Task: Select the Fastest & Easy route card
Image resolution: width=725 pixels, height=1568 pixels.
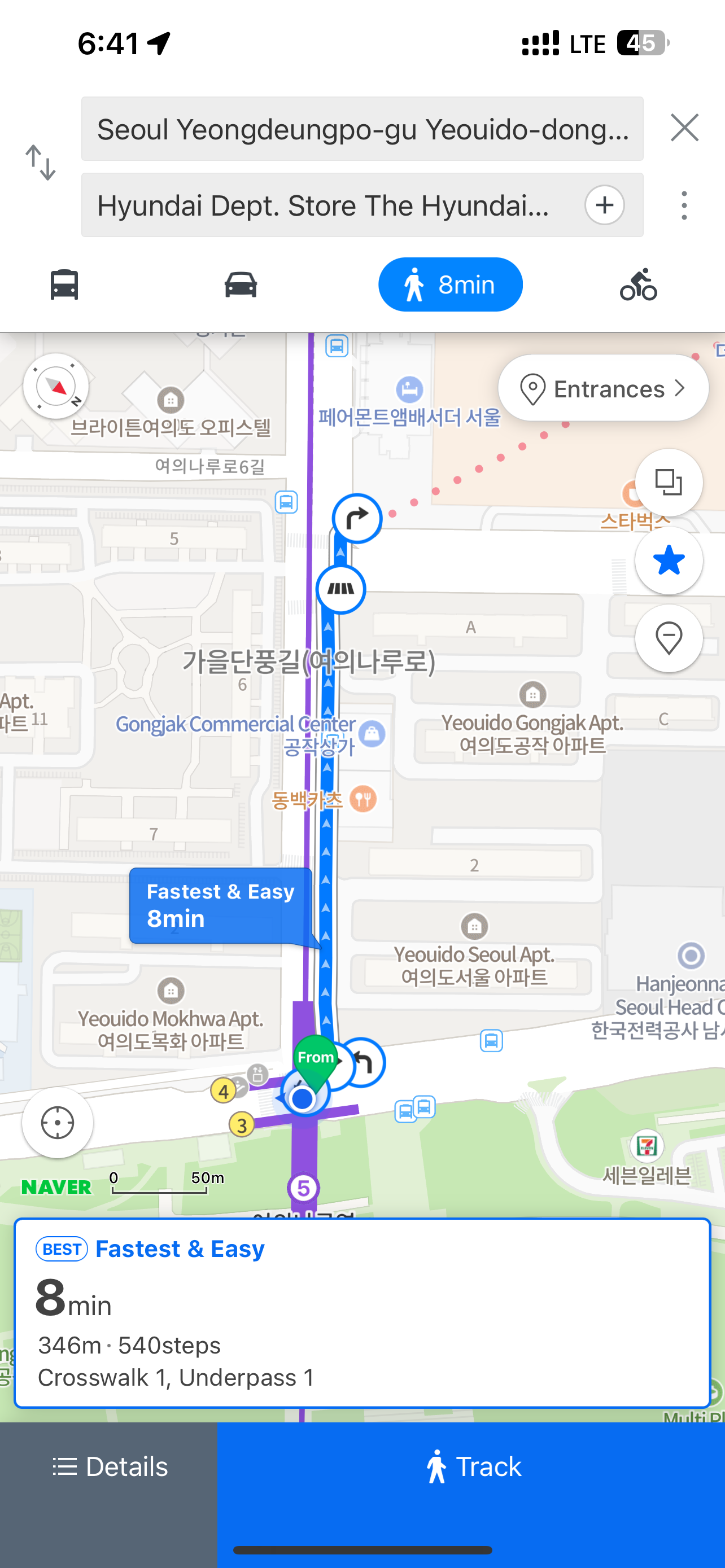Action: (x=362, y=1312)
